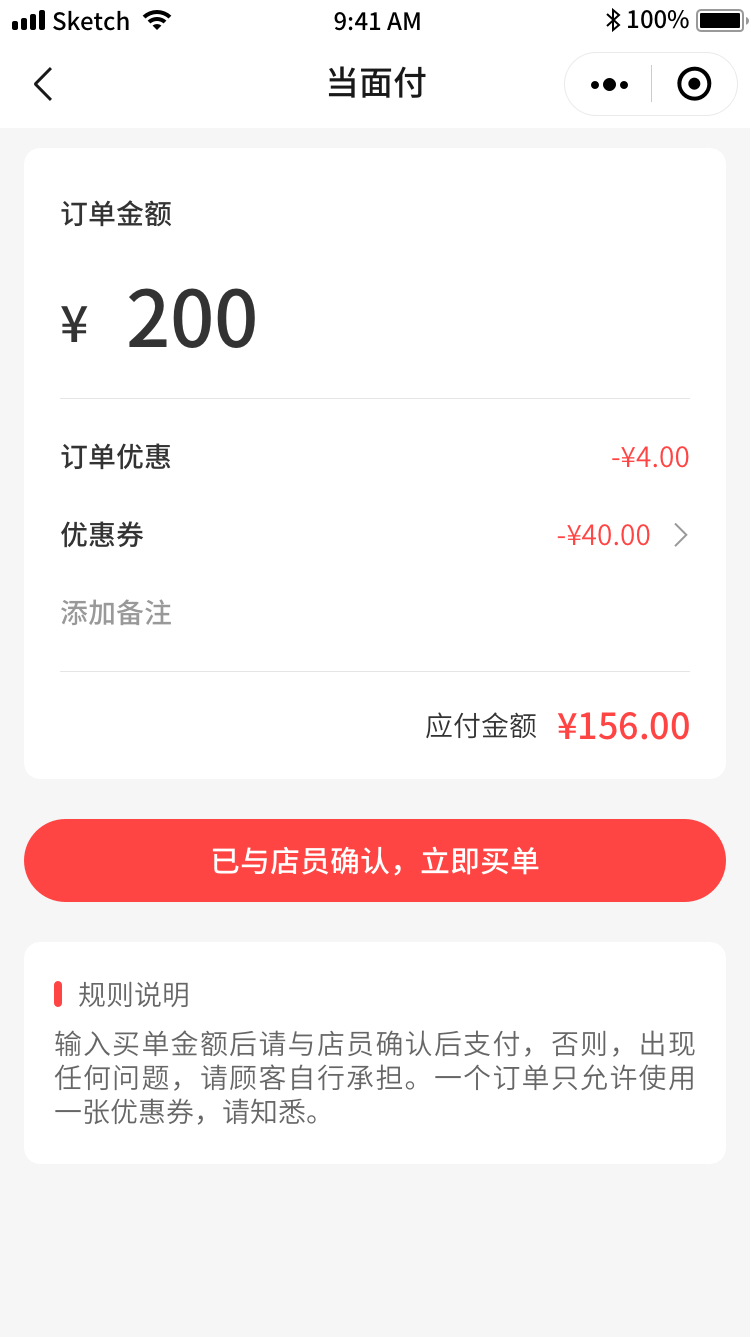Go back from the 当面付 page
Image resolution: width=751 pixels, height=1337 pixels.
[x=42, y=85]
